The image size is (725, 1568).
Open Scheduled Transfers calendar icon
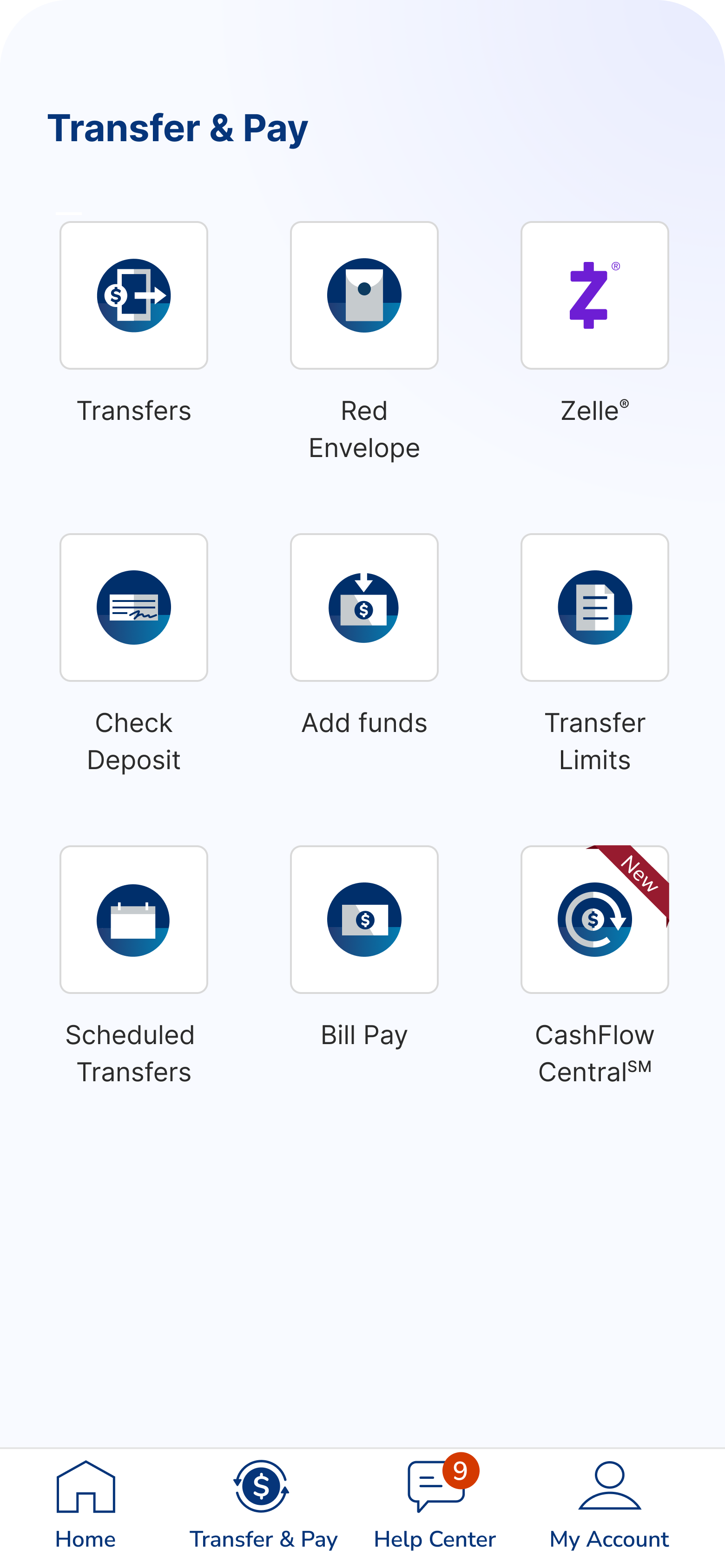tap(133, 919)
